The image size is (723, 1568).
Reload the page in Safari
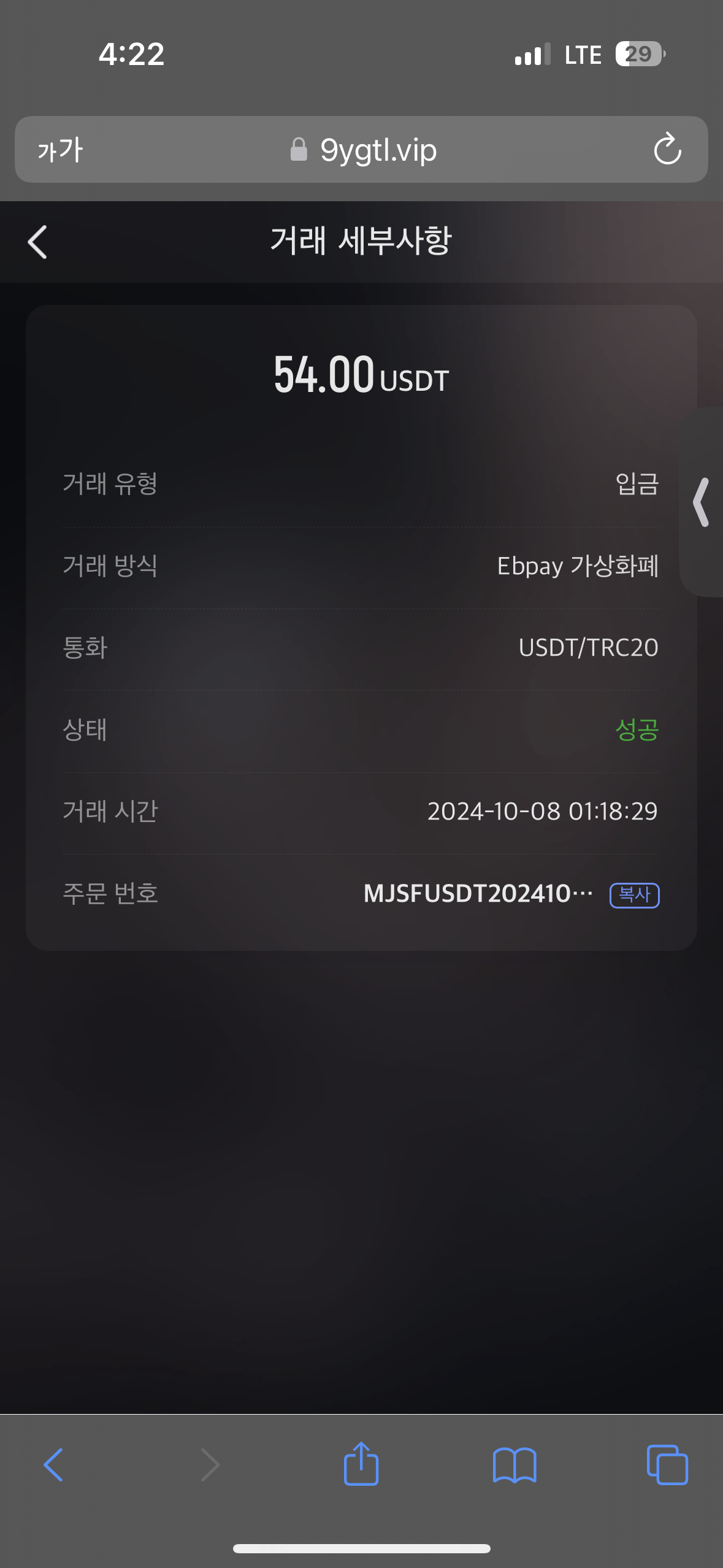[667, 149]
